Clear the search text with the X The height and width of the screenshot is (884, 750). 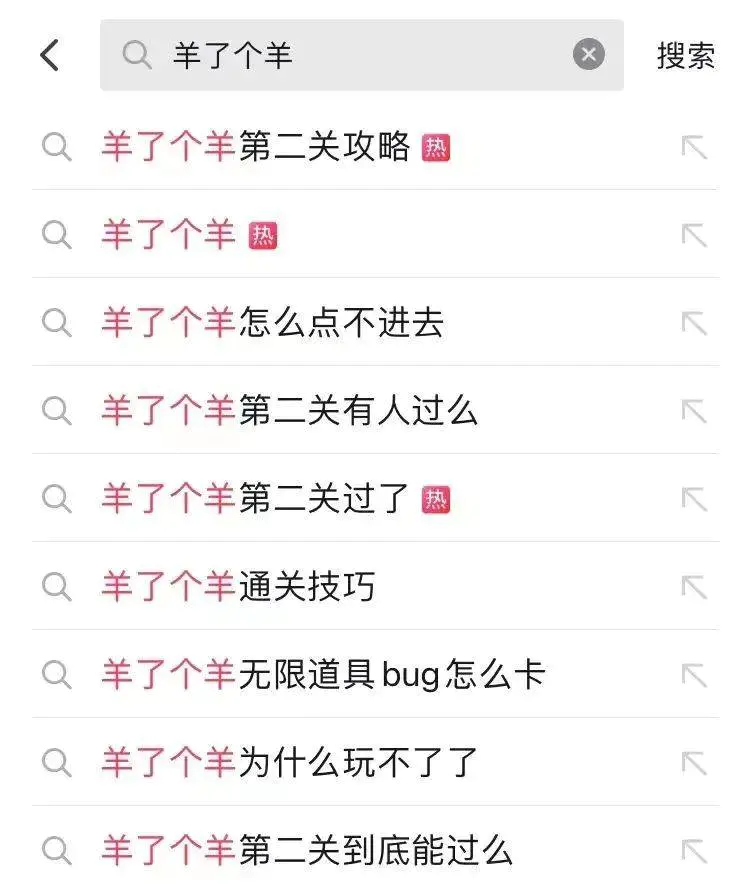(589, 55)
